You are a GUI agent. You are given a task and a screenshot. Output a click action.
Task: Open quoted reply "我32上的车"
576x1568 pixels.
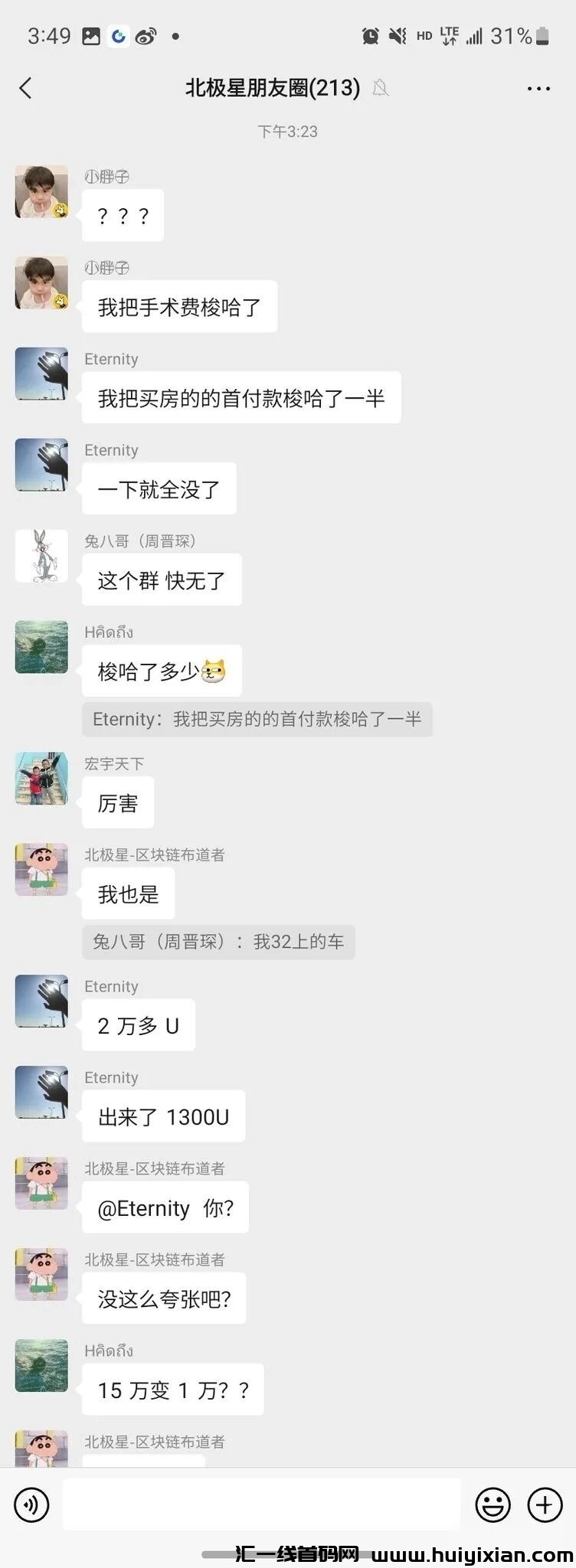click(218, 942)
